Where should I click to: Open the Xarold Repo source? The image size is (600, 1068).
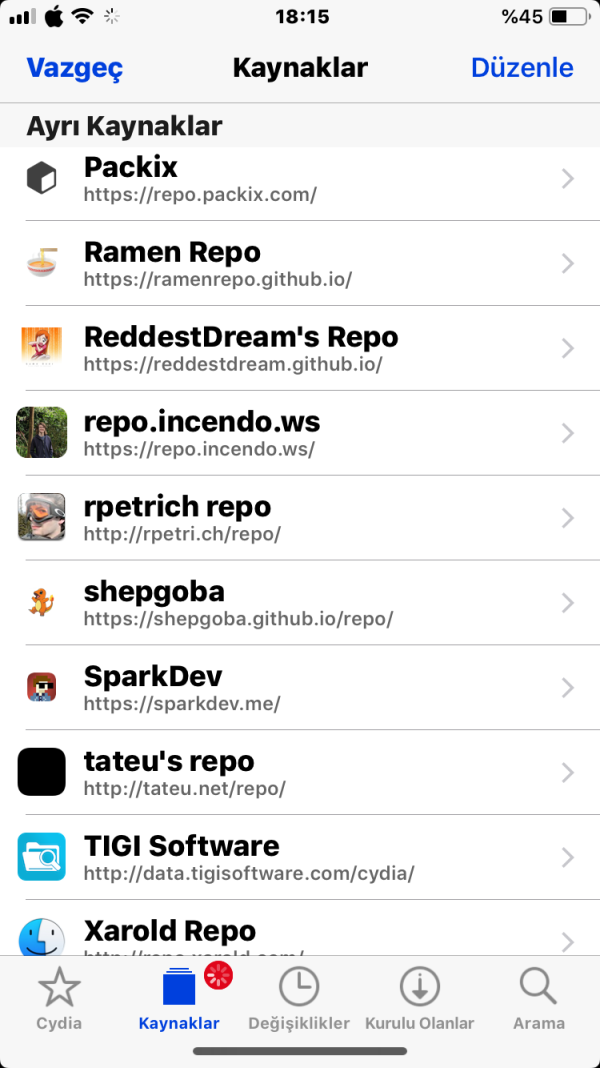(x=300, y=935)
